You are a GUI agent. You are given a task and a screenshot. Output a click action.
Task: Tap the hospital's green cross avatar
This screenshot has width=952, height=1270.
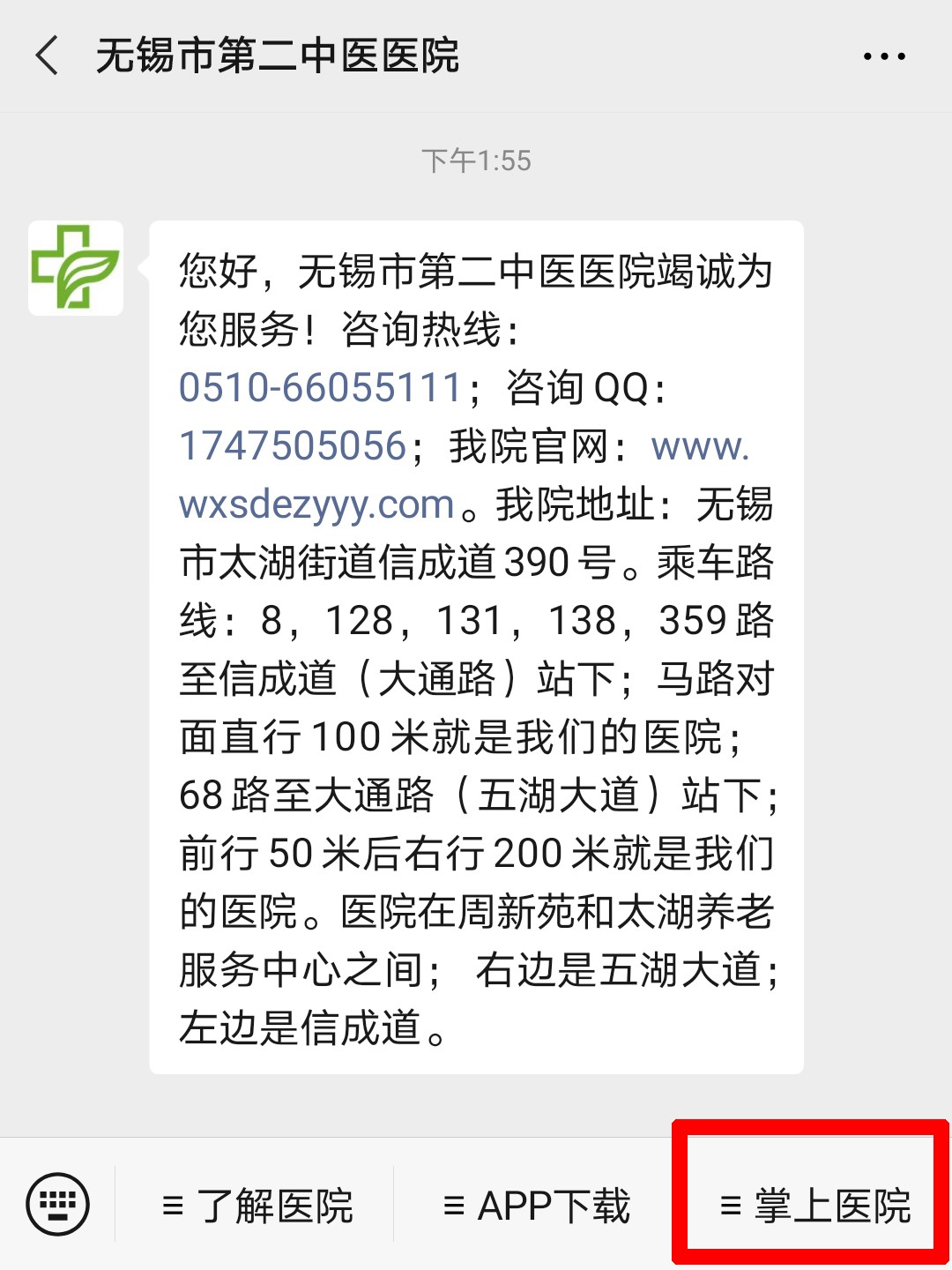(x=76, y=268)
